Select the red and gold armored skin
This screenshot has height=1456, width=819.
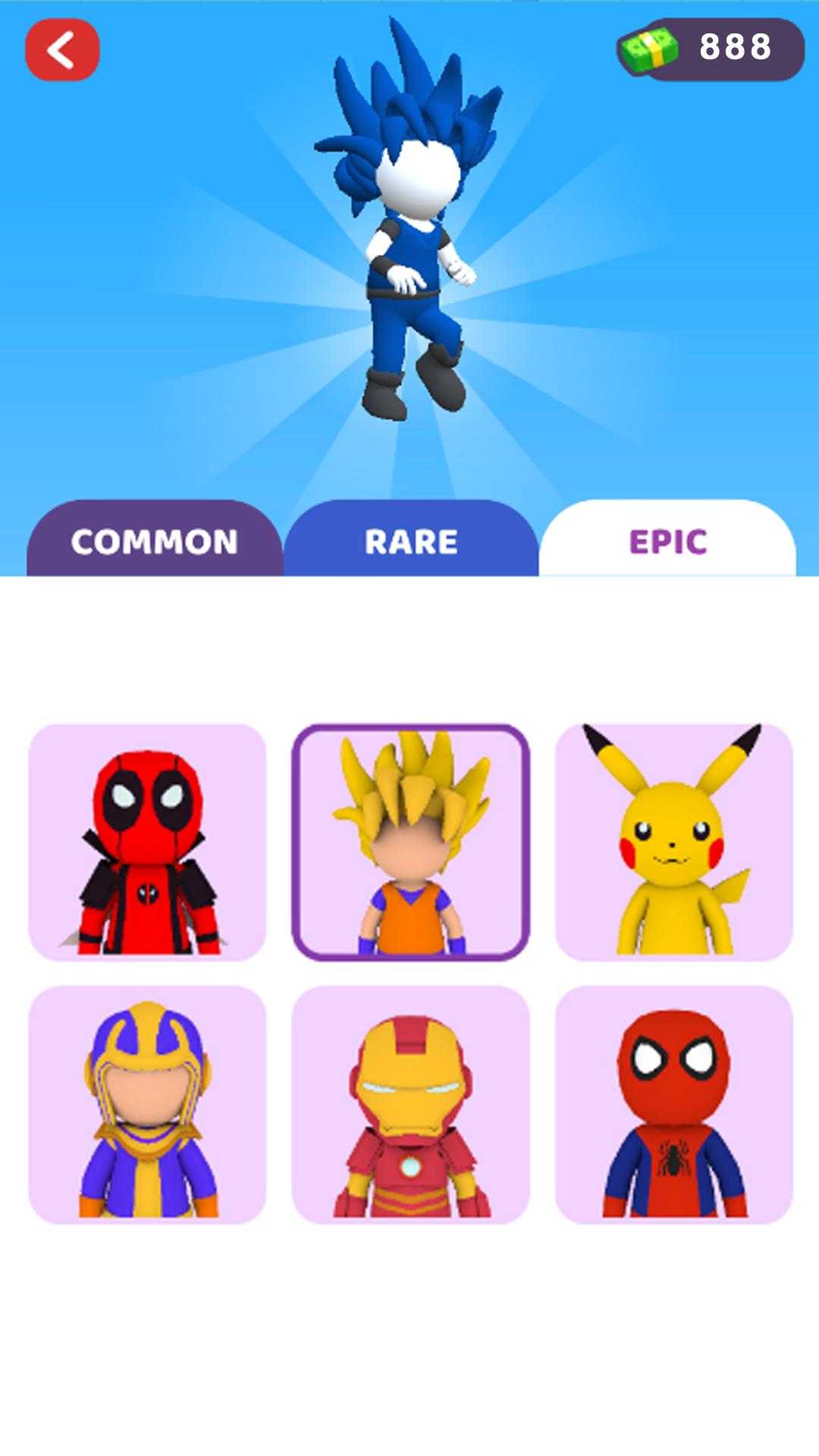coord(410,1105)
